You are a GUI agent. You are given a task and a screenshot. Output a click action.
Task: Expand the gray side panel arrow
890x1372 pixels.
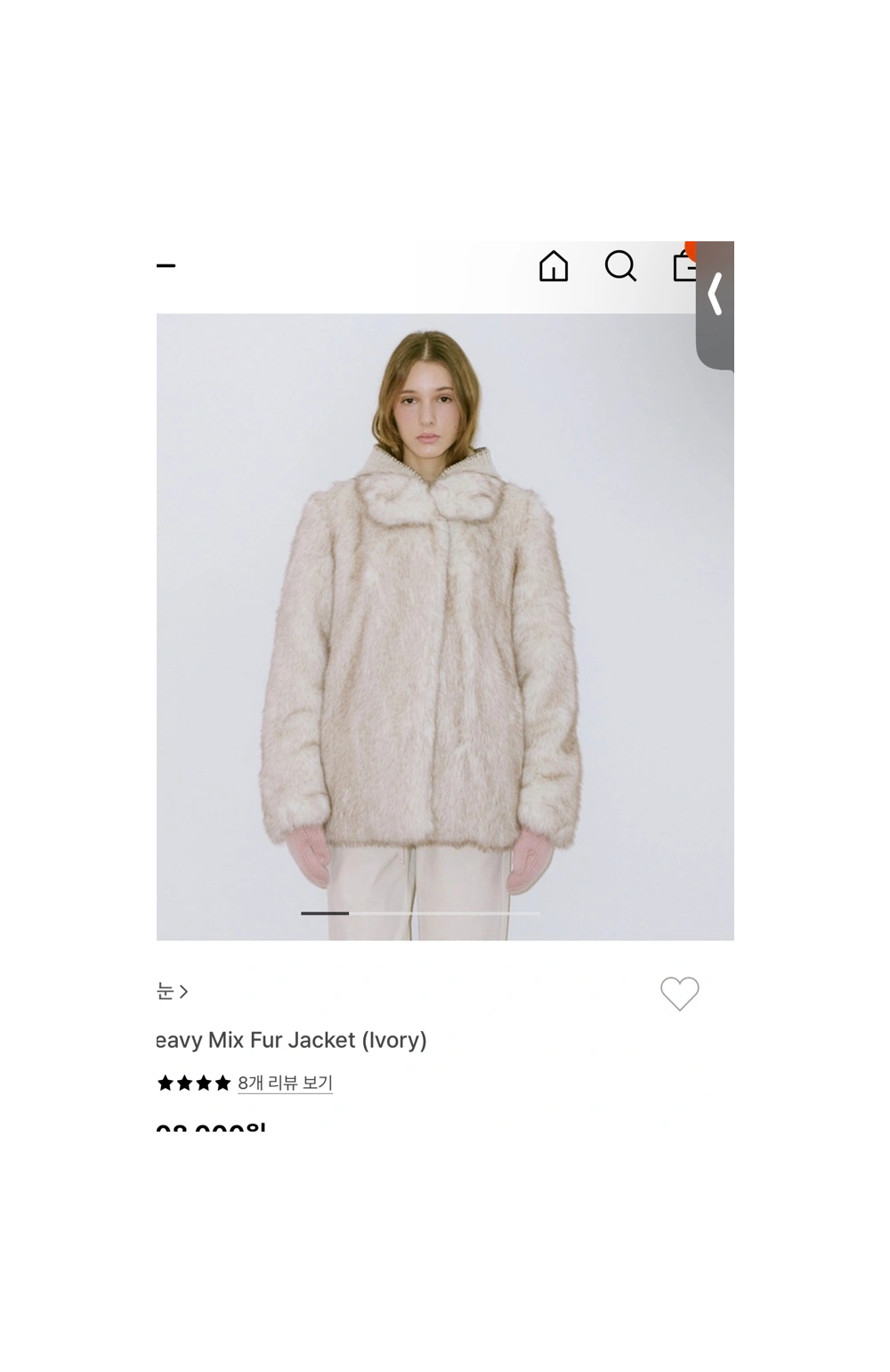coord(715,296)
